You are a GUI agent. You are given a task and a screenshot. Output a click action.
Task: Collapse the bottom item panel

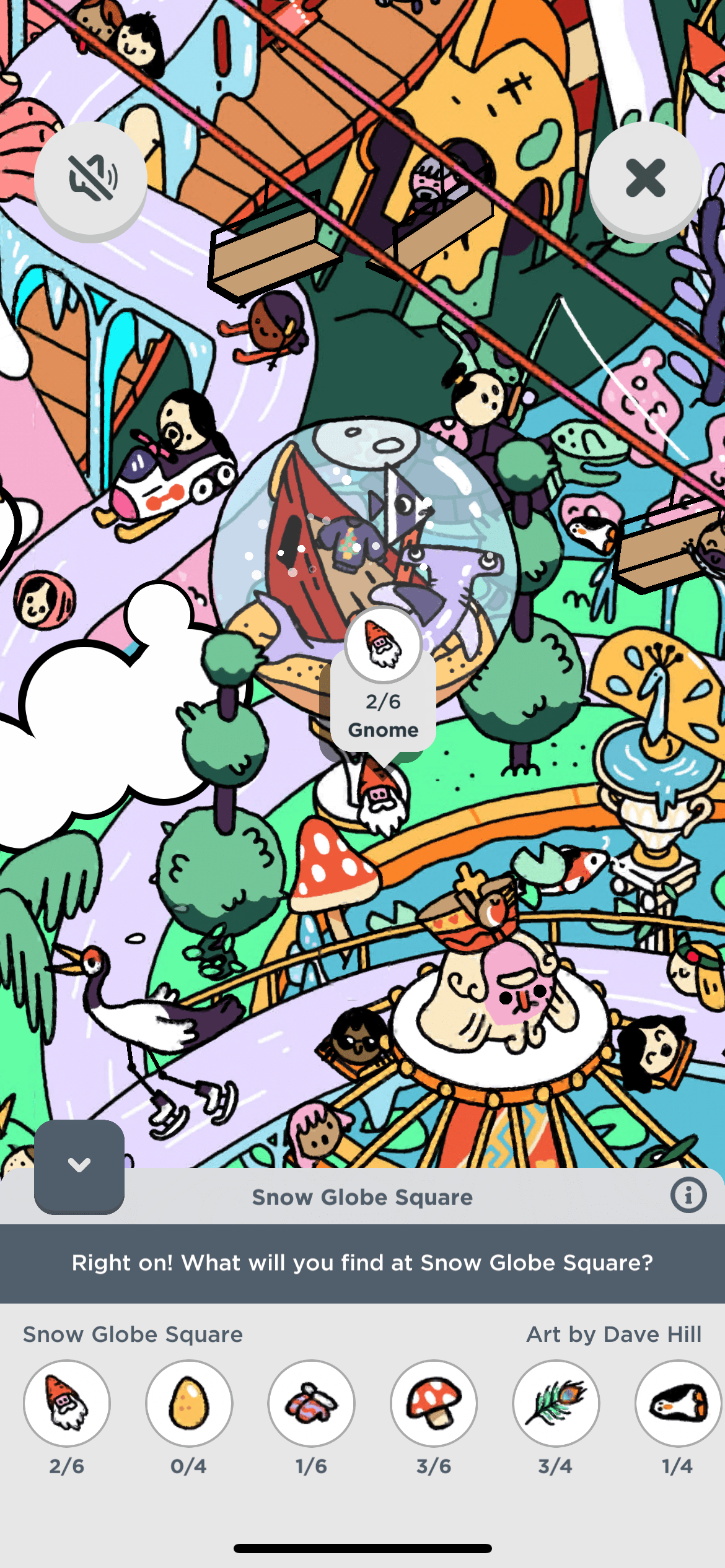click(79, 1165)
